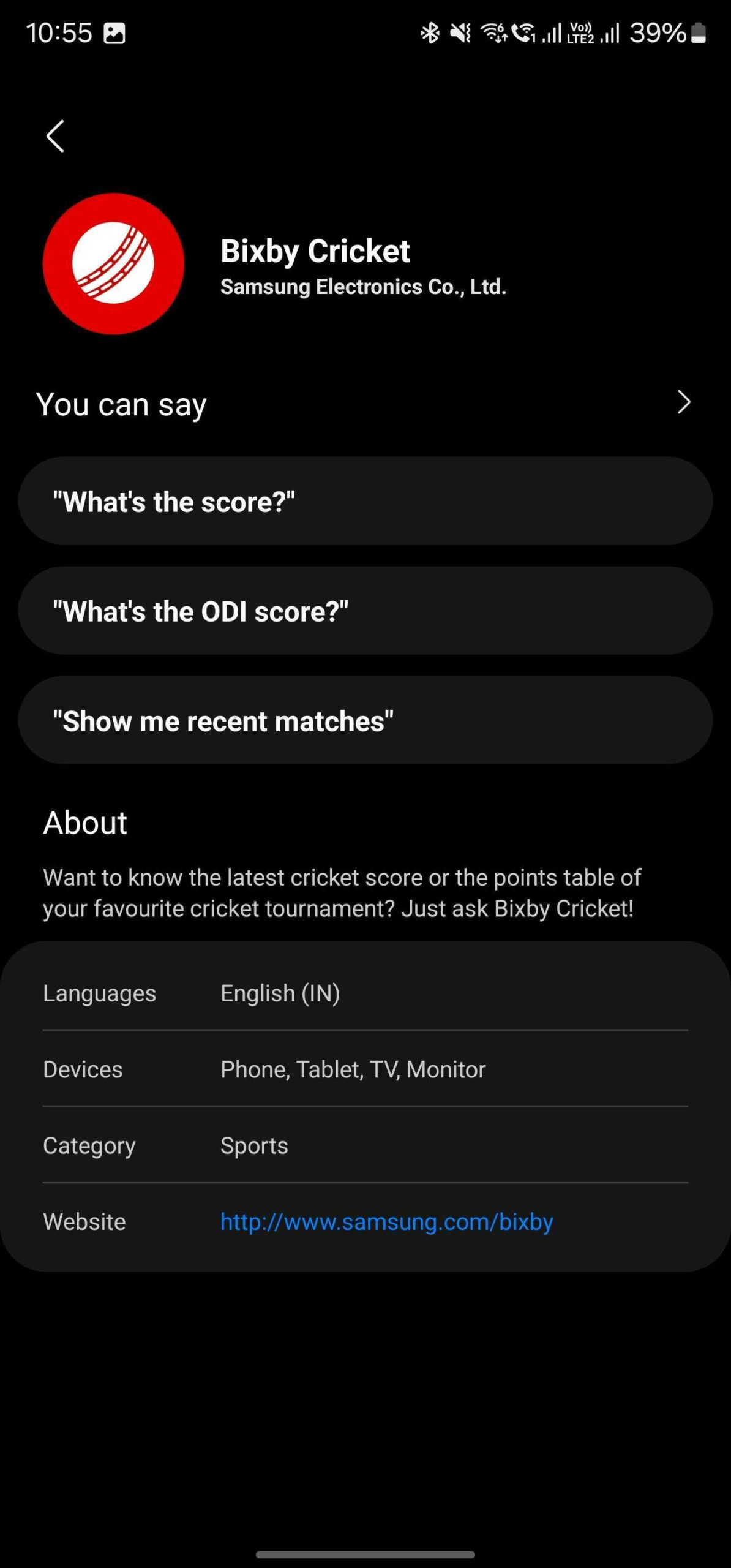Select the "What's the ODI score?" phrase
Image resolution: width=731 pixels, height=1568 pixels.
(x=365, y=611)
